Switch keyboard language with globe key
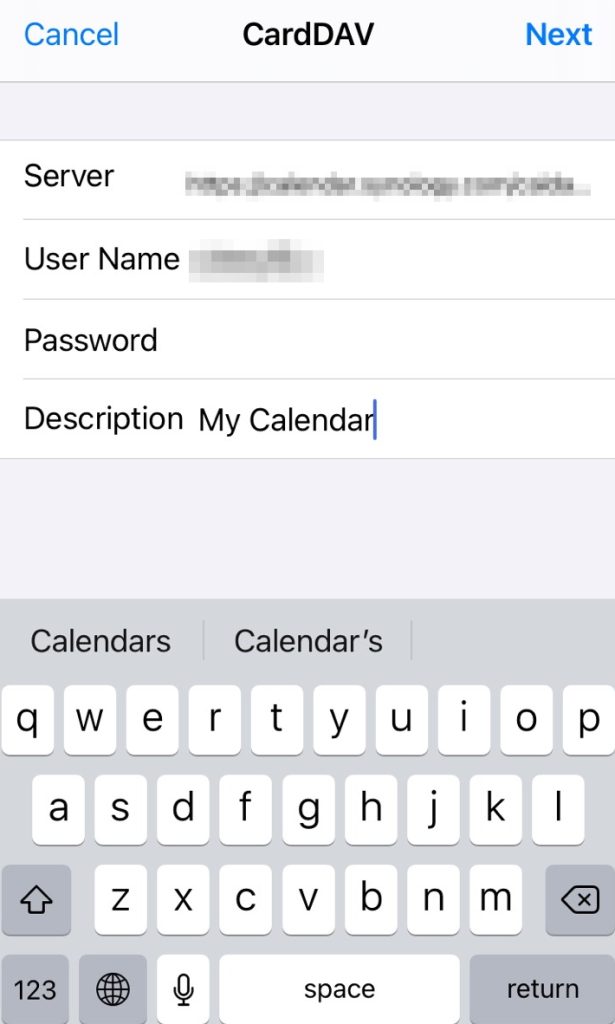The height and width of the screenshot is (1024, 615). click(x=113, y=989)
